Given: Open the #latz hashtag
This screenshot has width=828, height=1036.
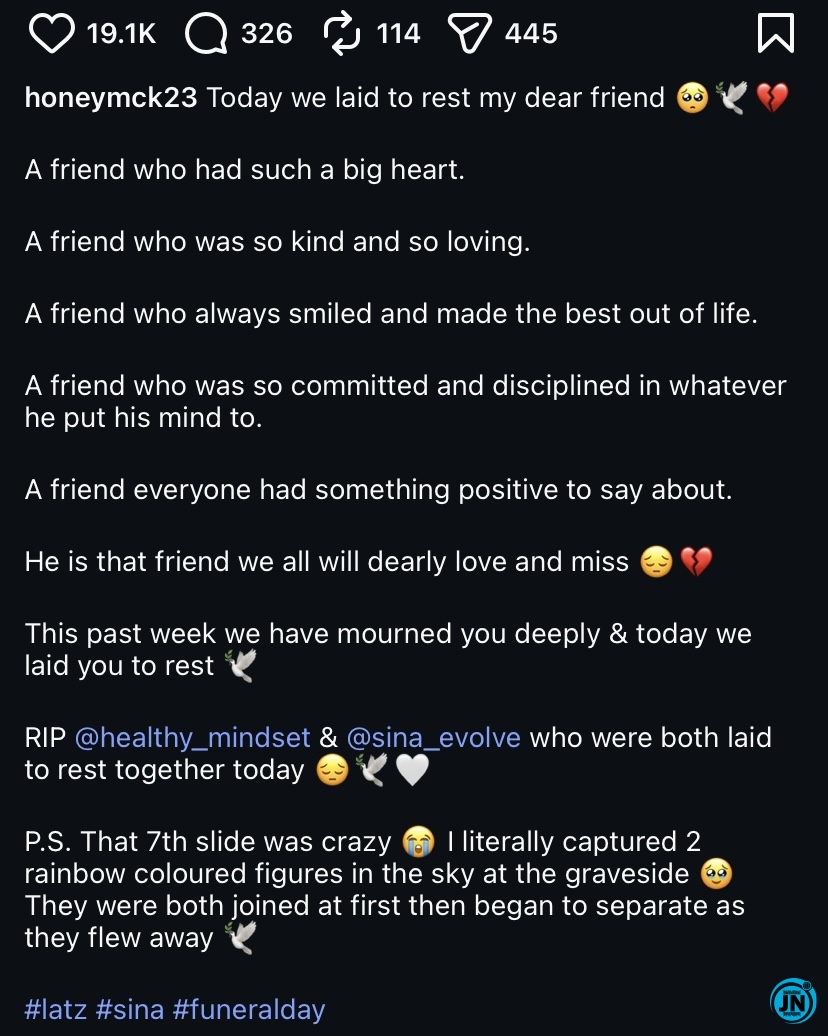Looking at the screenshot, I should (55, 1009).
